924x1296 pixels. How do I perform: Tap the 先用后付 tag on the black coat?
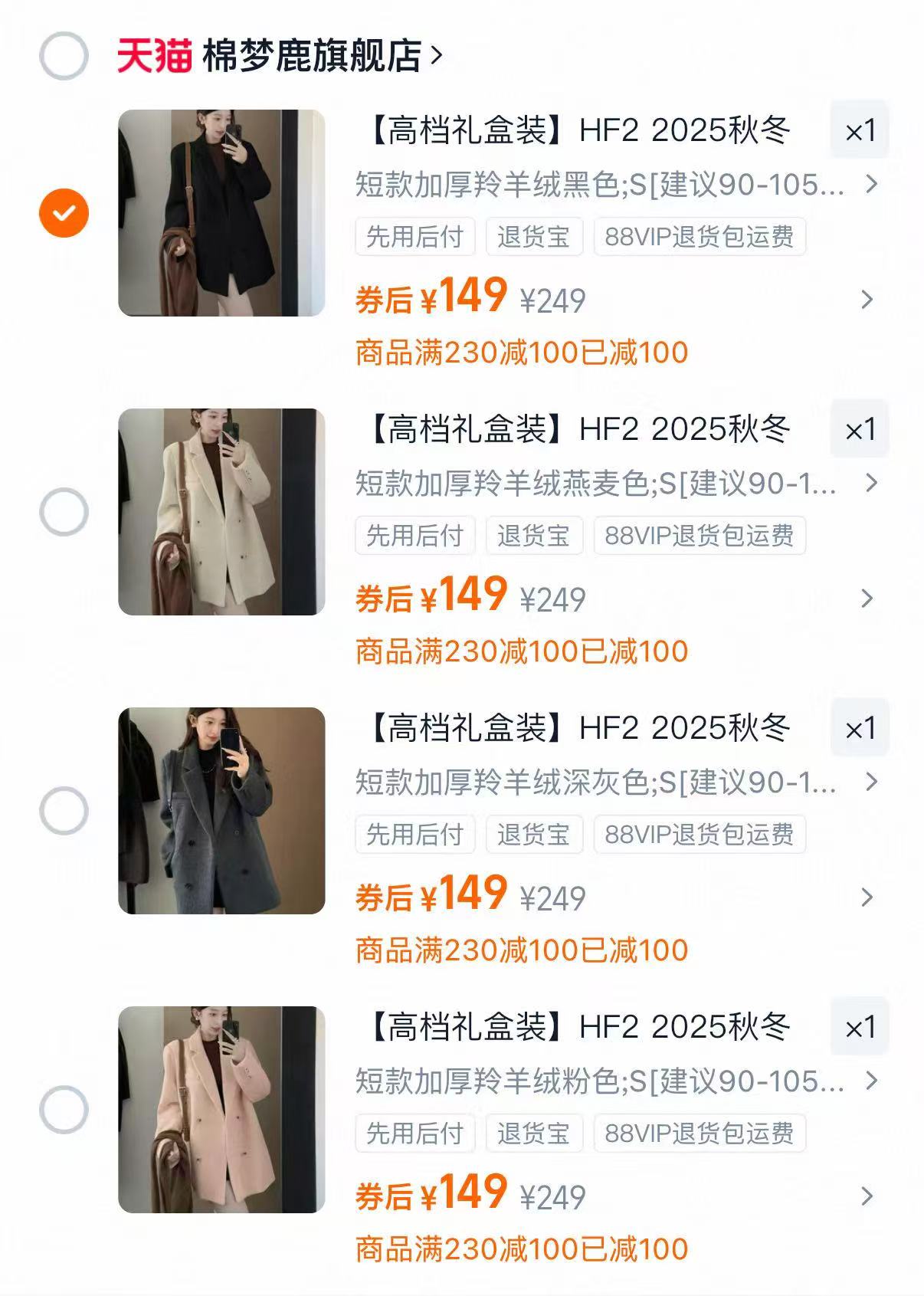coord(416,238)
